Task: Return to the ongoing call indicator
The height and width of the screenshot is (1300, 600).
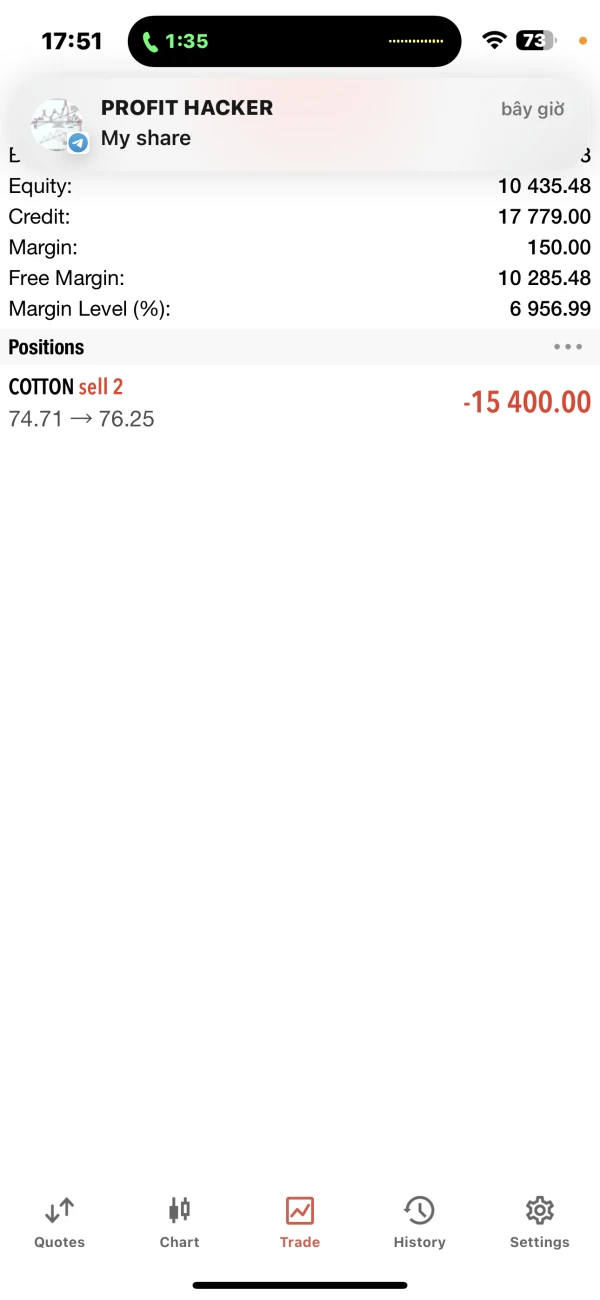Action: pos(174,41)
